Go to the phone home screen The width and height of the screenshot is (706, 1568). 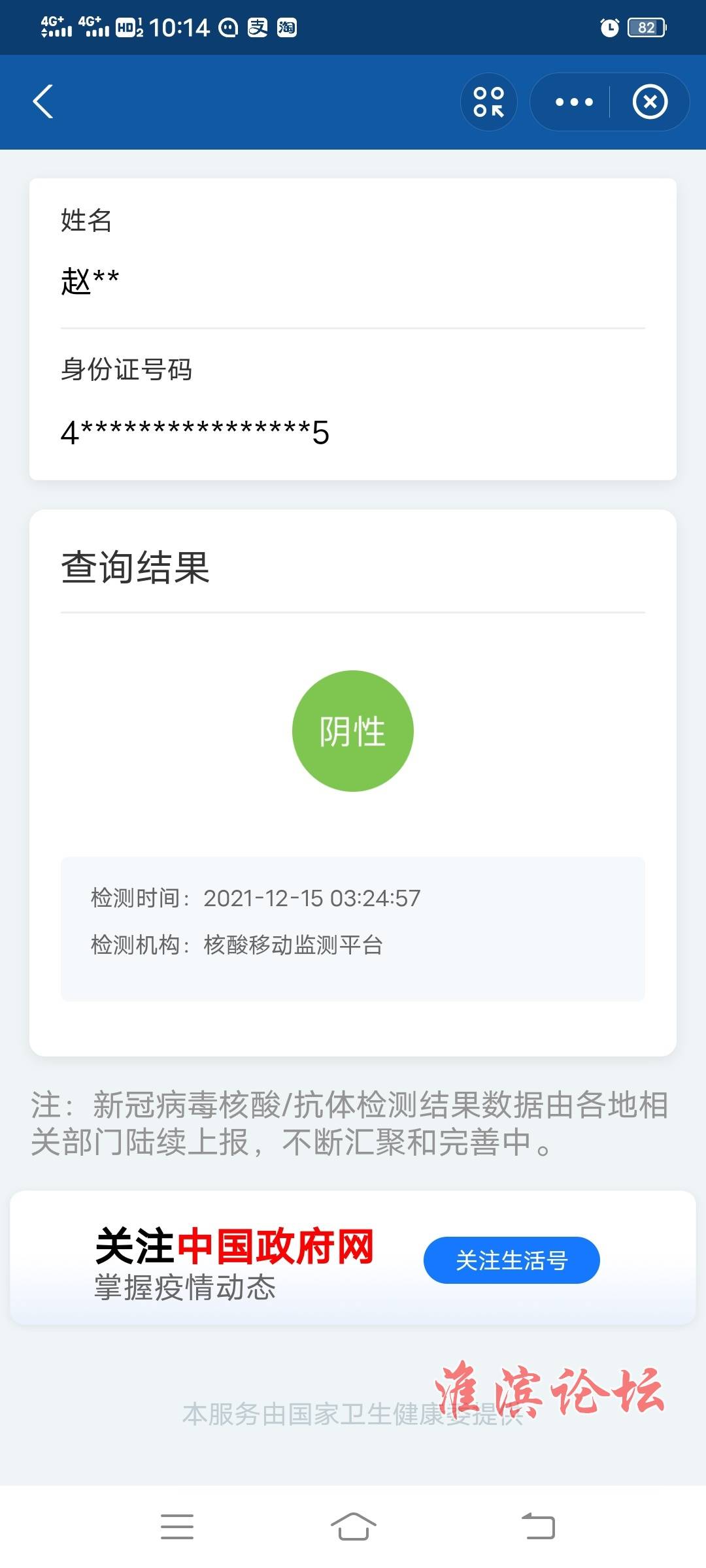point(353,1527)
